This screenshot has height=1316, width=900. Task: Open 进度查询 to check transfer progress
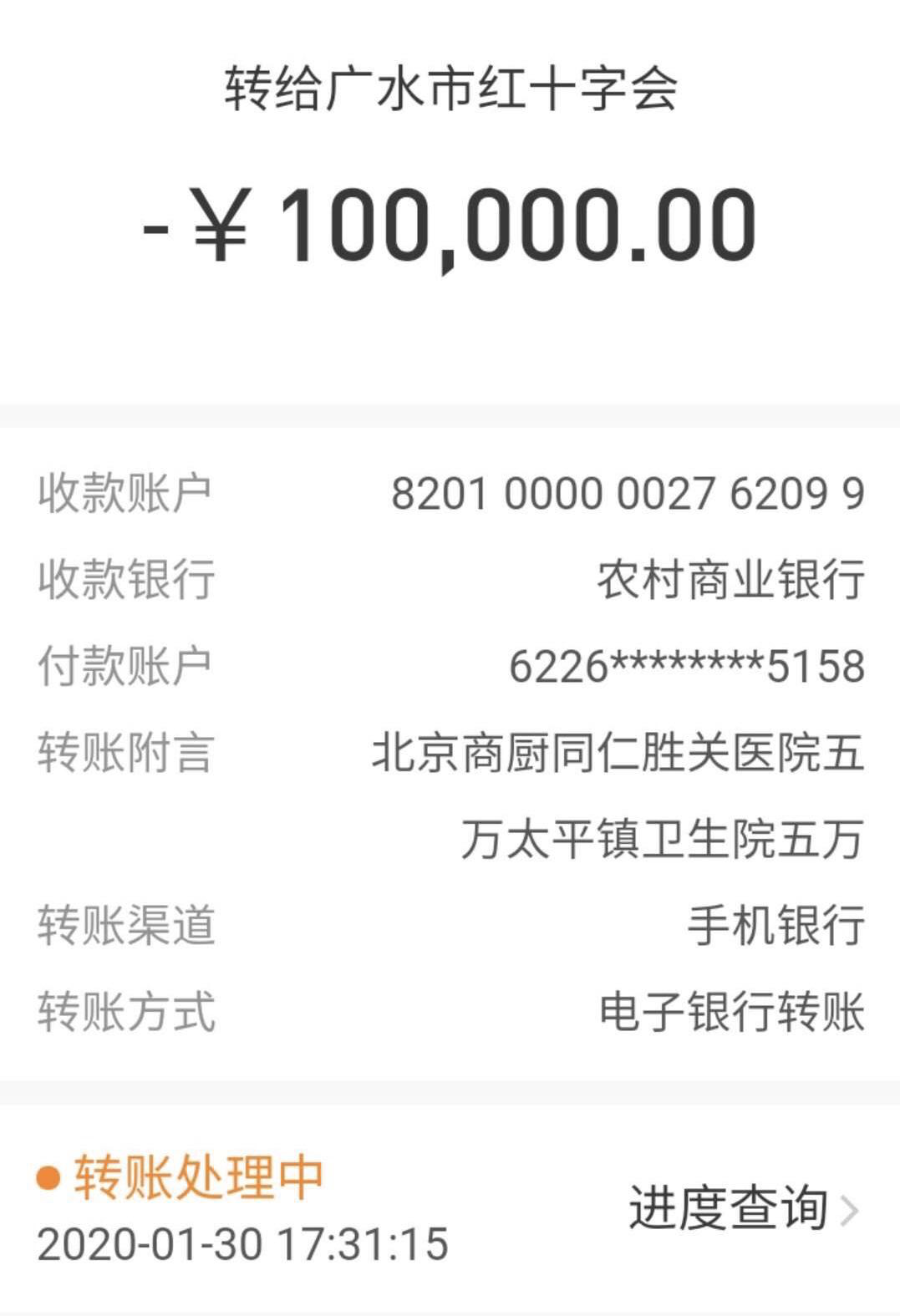[x=741, y=1208]
